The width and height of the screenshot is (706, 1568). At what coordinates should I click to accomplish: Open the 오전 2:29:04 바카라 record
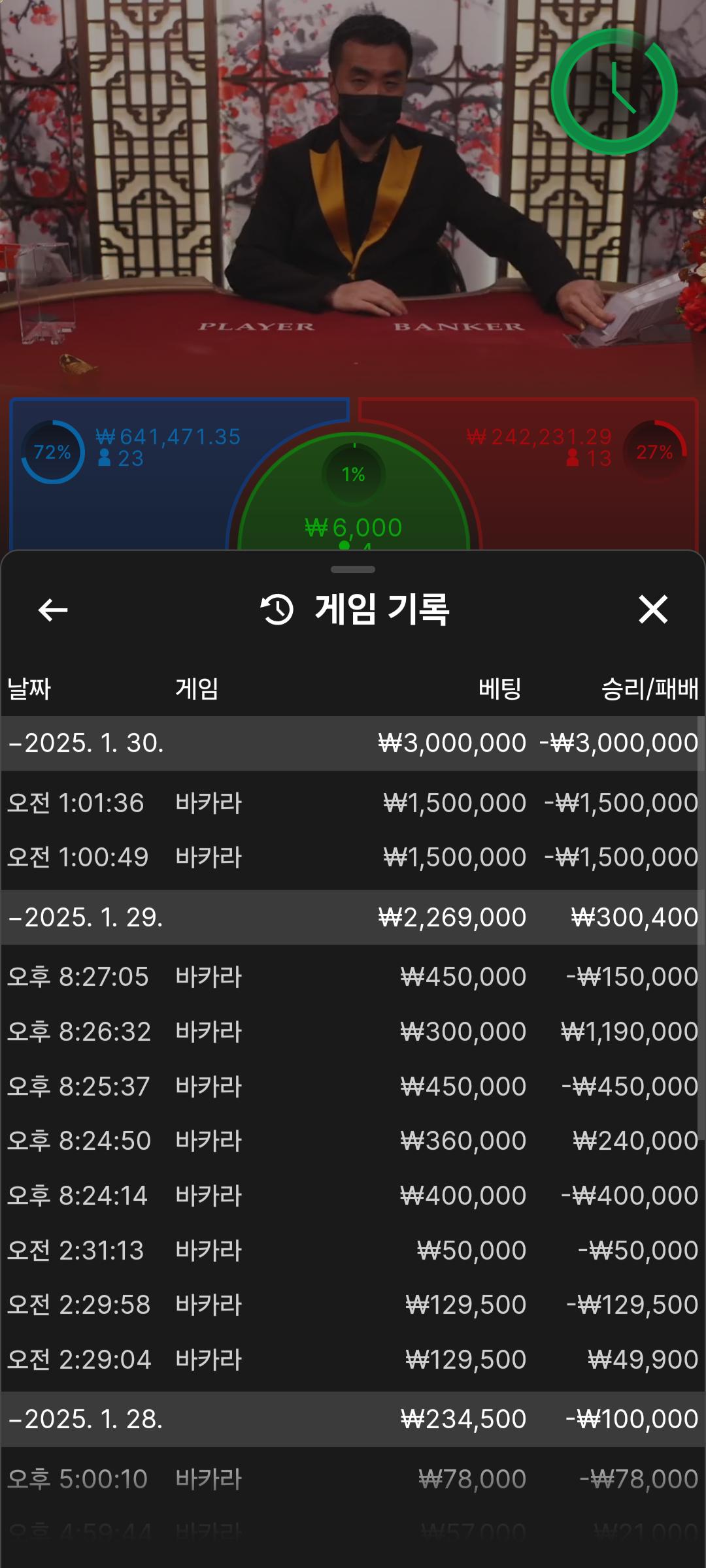coord(353,1360)
